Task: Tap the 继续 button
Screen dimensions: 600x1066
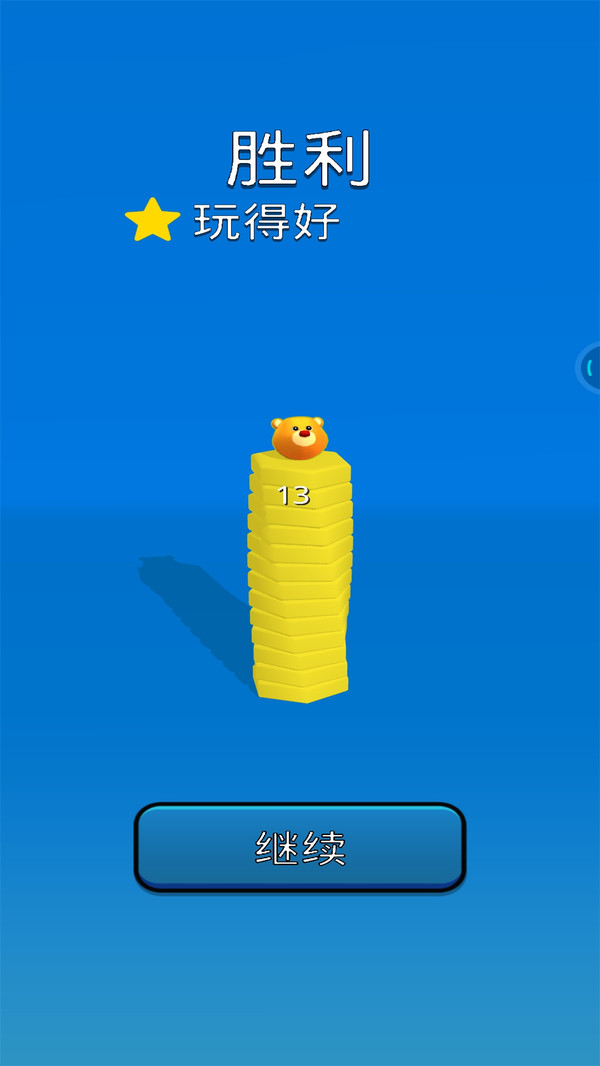Action: tap(300, 847)
